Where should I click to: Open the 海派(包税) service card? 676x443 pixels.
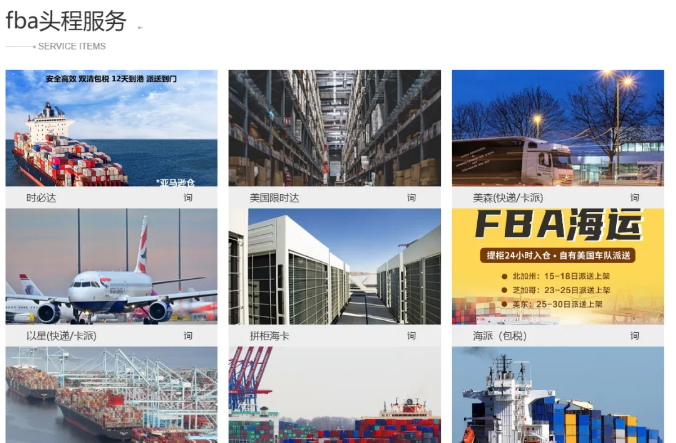557,266
